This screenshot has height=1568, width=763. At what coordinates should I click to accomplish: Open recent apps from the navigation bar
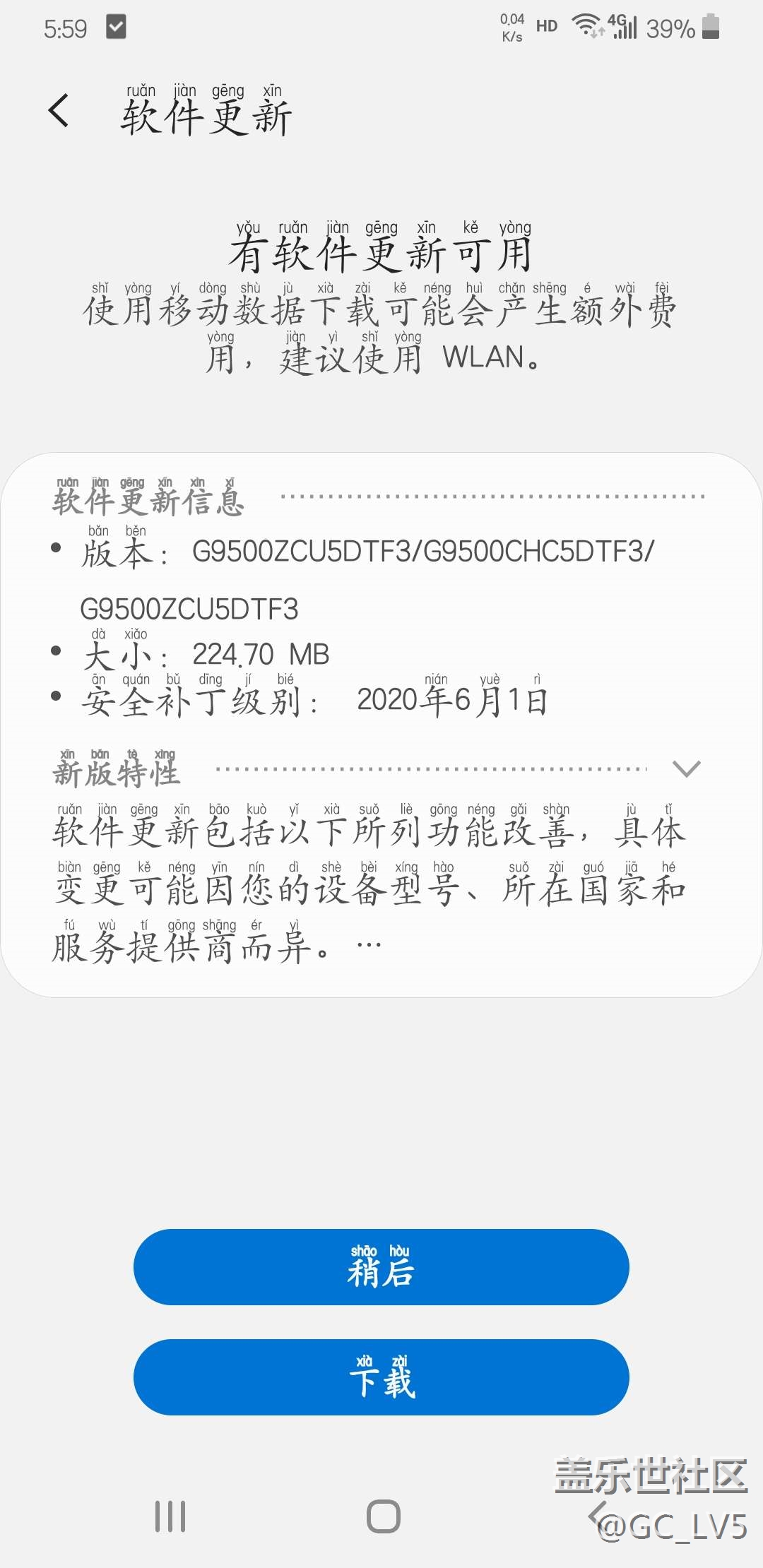[170, 1516]
